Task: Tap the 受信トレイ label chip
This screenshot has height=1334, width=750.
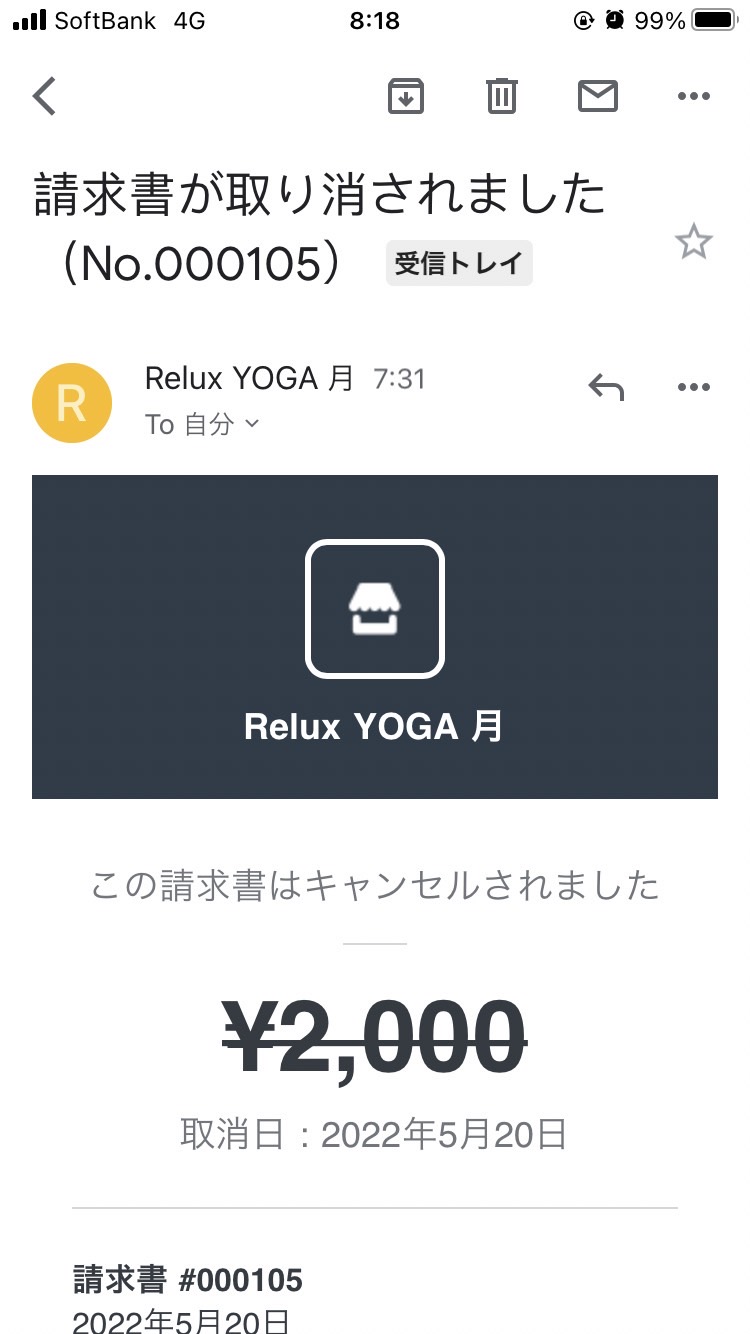Action: point(459,263)
